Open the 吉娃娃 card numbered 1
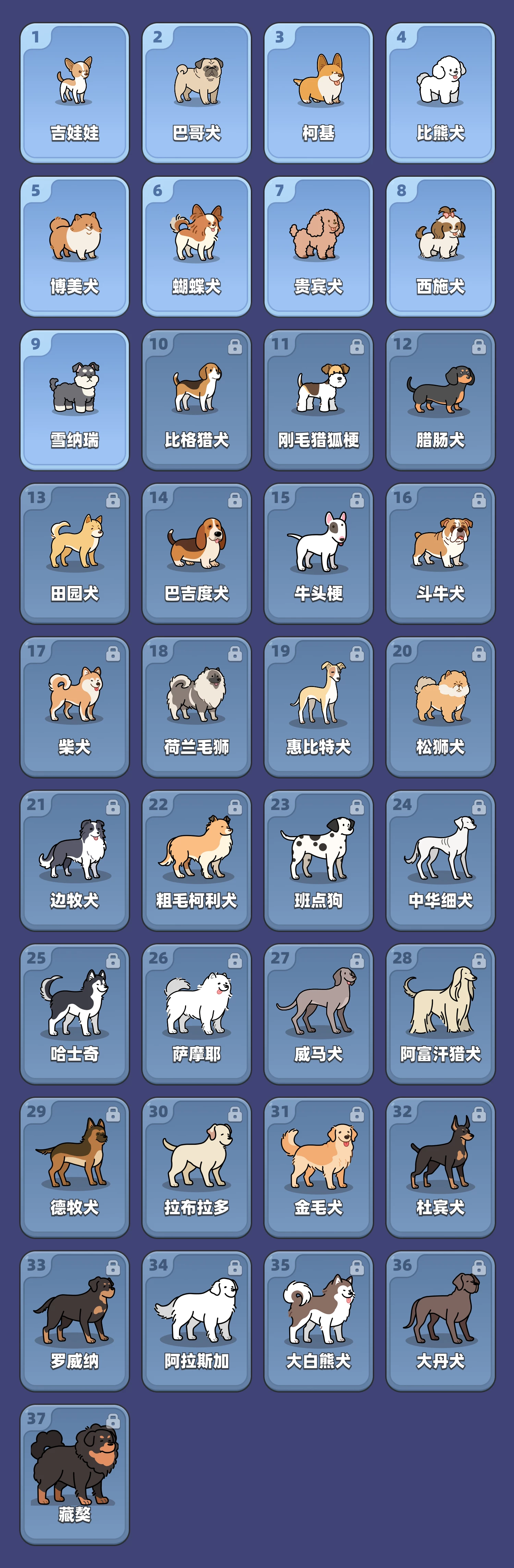This screenshot has height=1568, width=514. click(x=75, y=93)
